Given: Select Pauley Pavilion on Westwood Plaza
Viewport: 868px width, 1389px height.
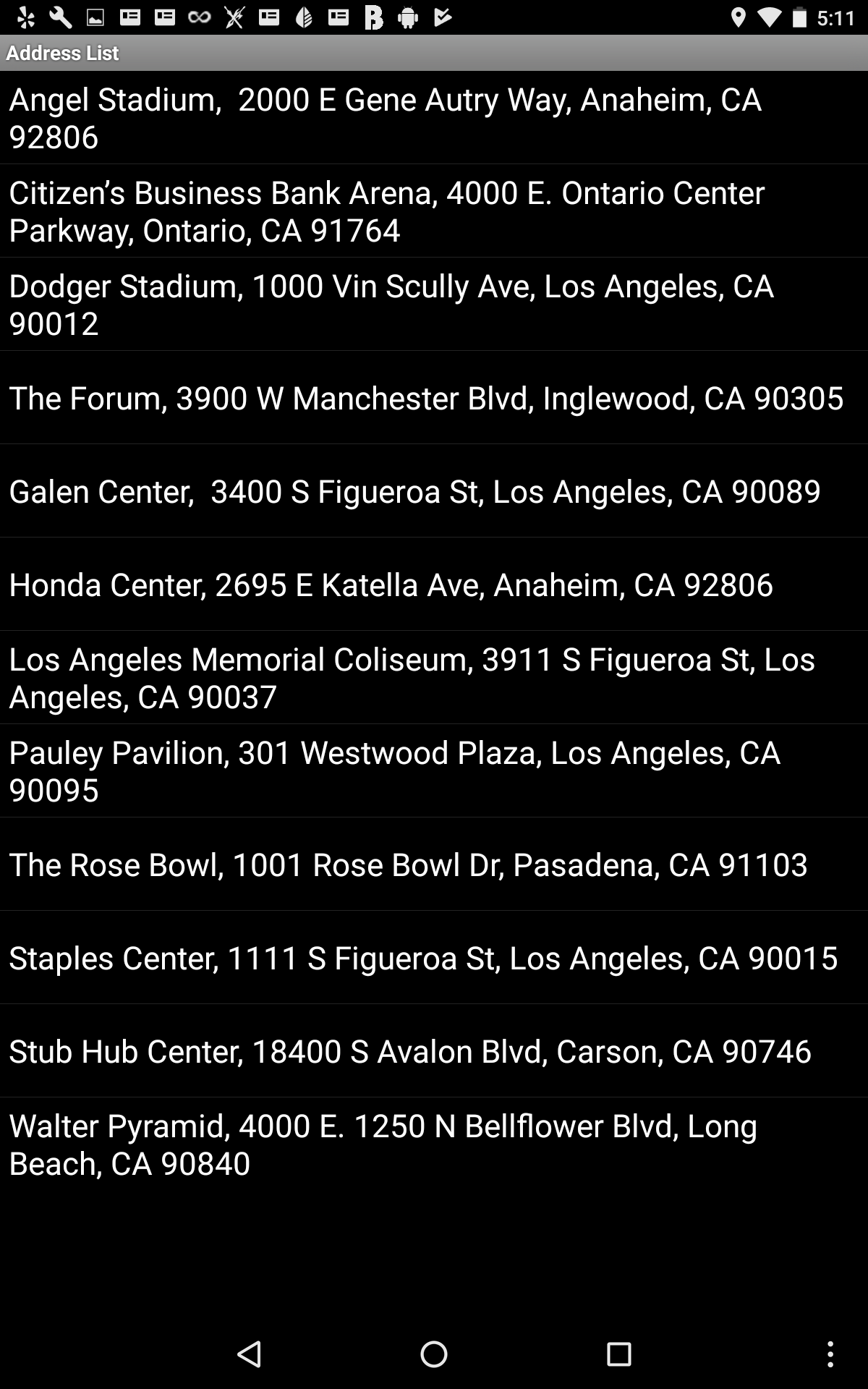Looking at the screenshot, I should point(434,770).
